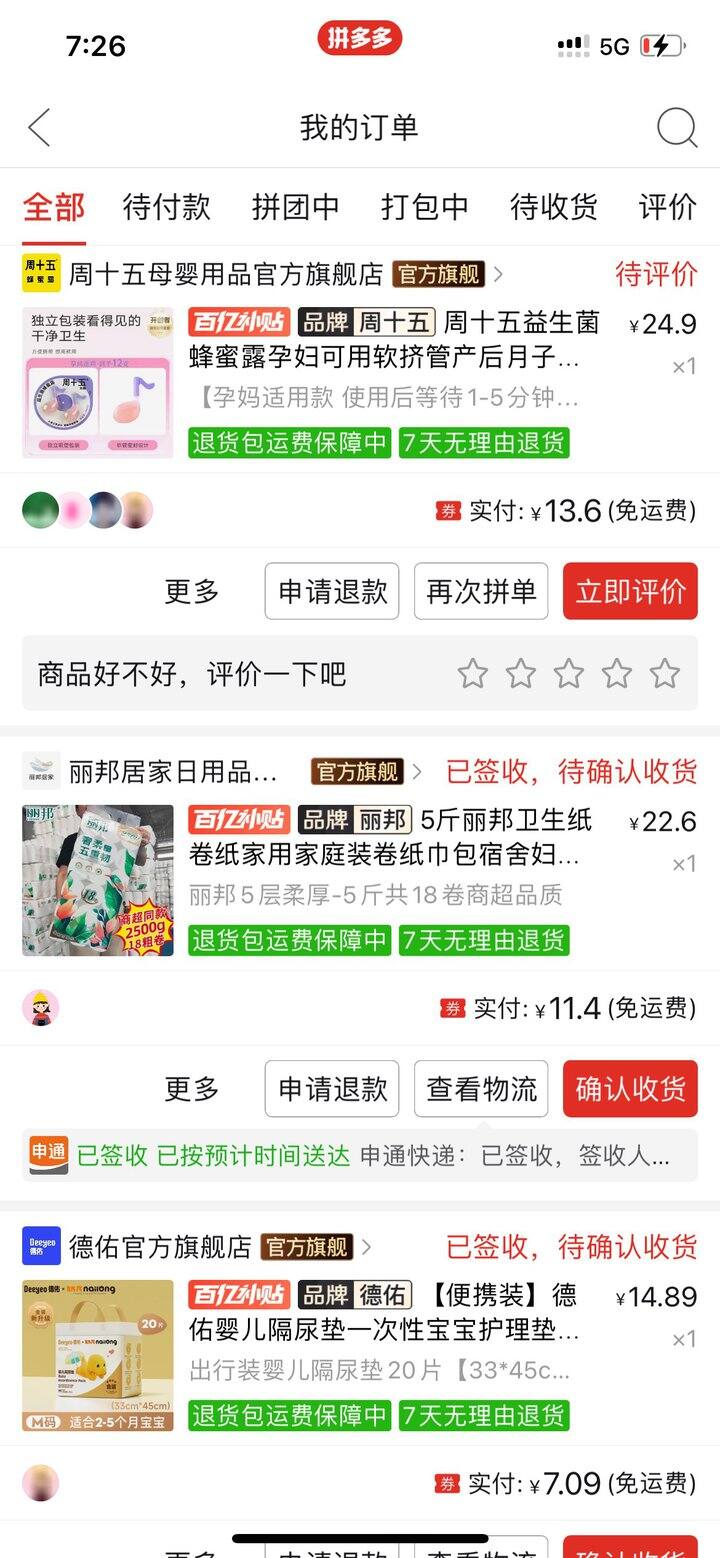The image size is (720, 1558).
Task: Switch to the 待收货 tab
Action: pos(553,207)
